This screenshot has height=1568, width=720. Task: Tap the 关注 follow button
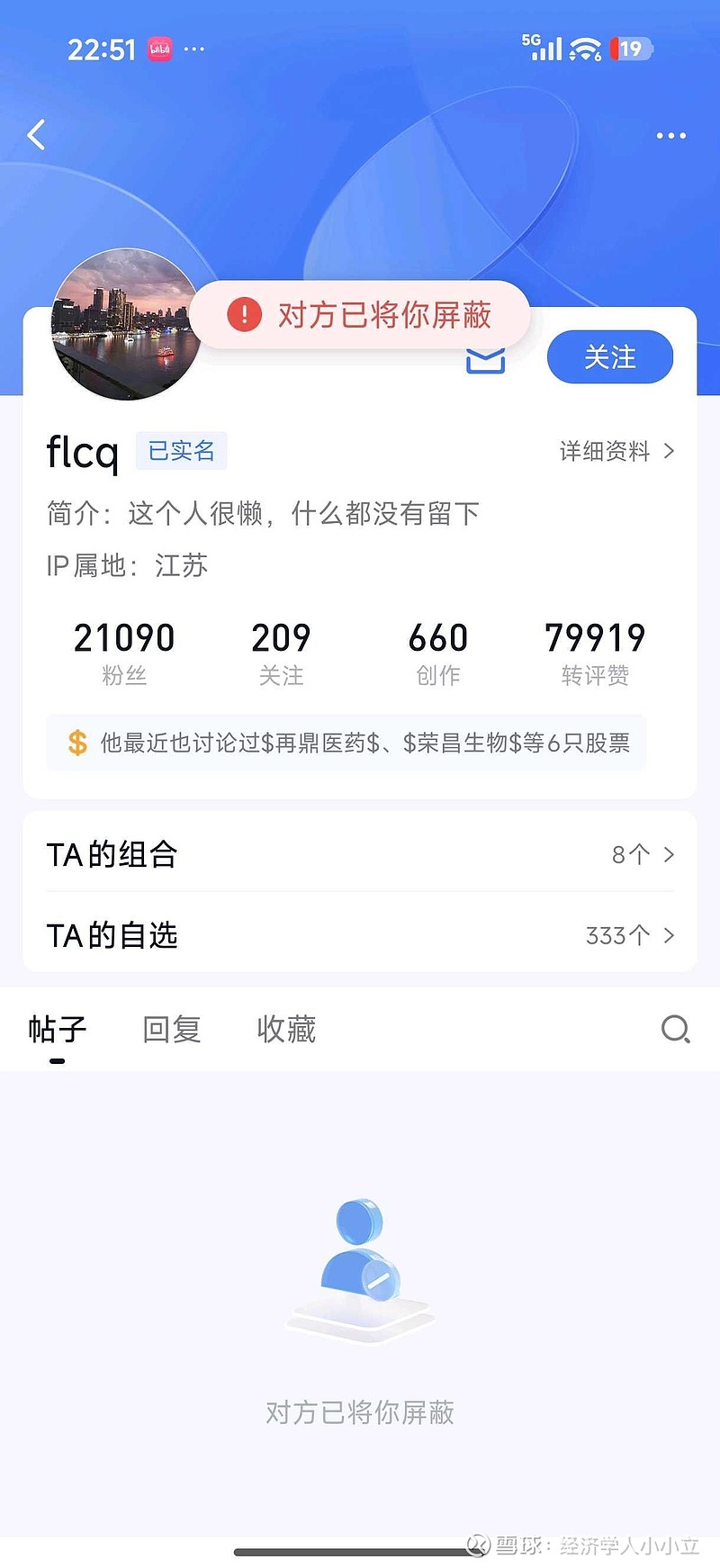click(x=609, y=356)
